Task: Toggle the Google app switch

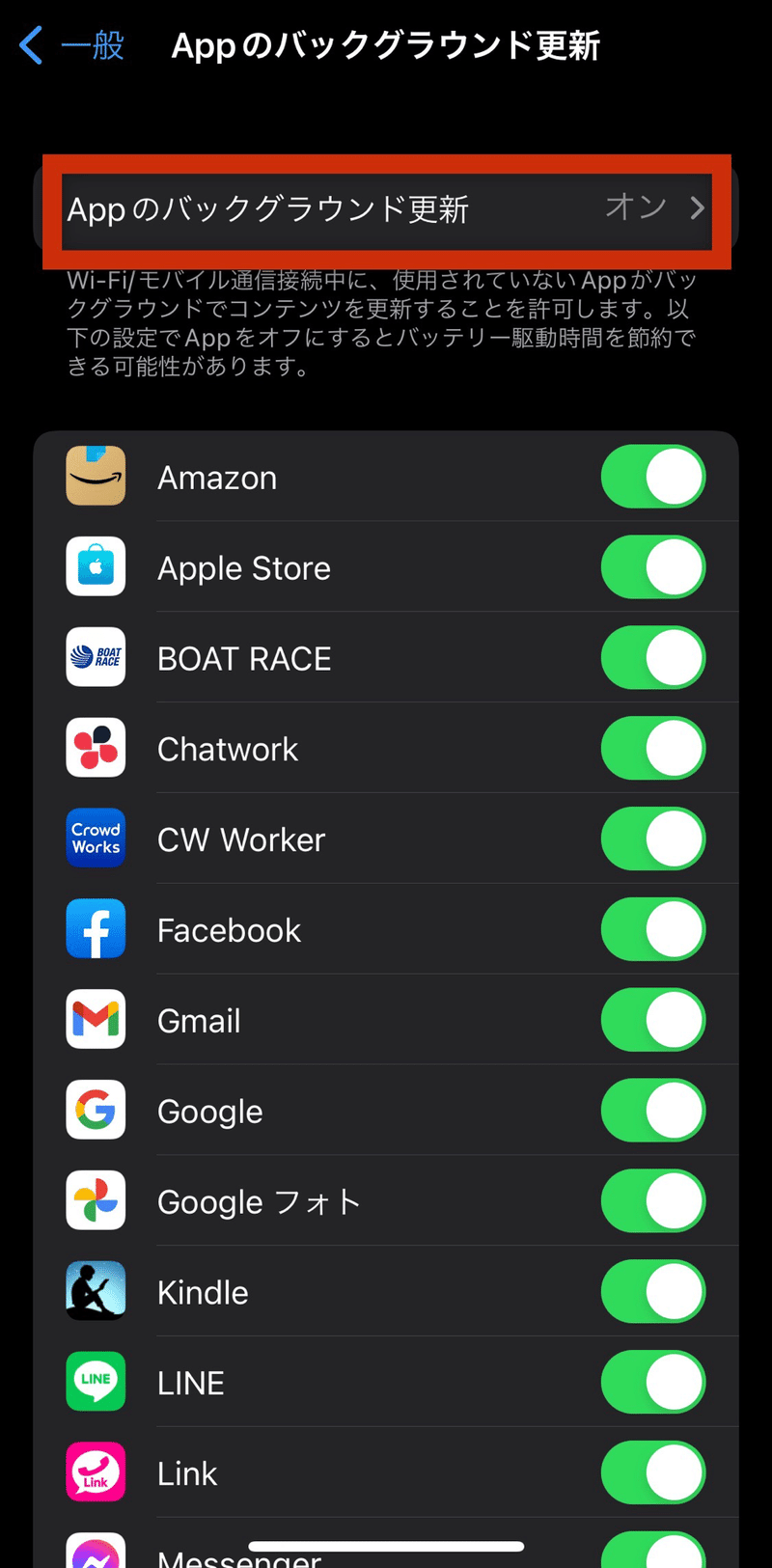Action: coord(653,1112)
